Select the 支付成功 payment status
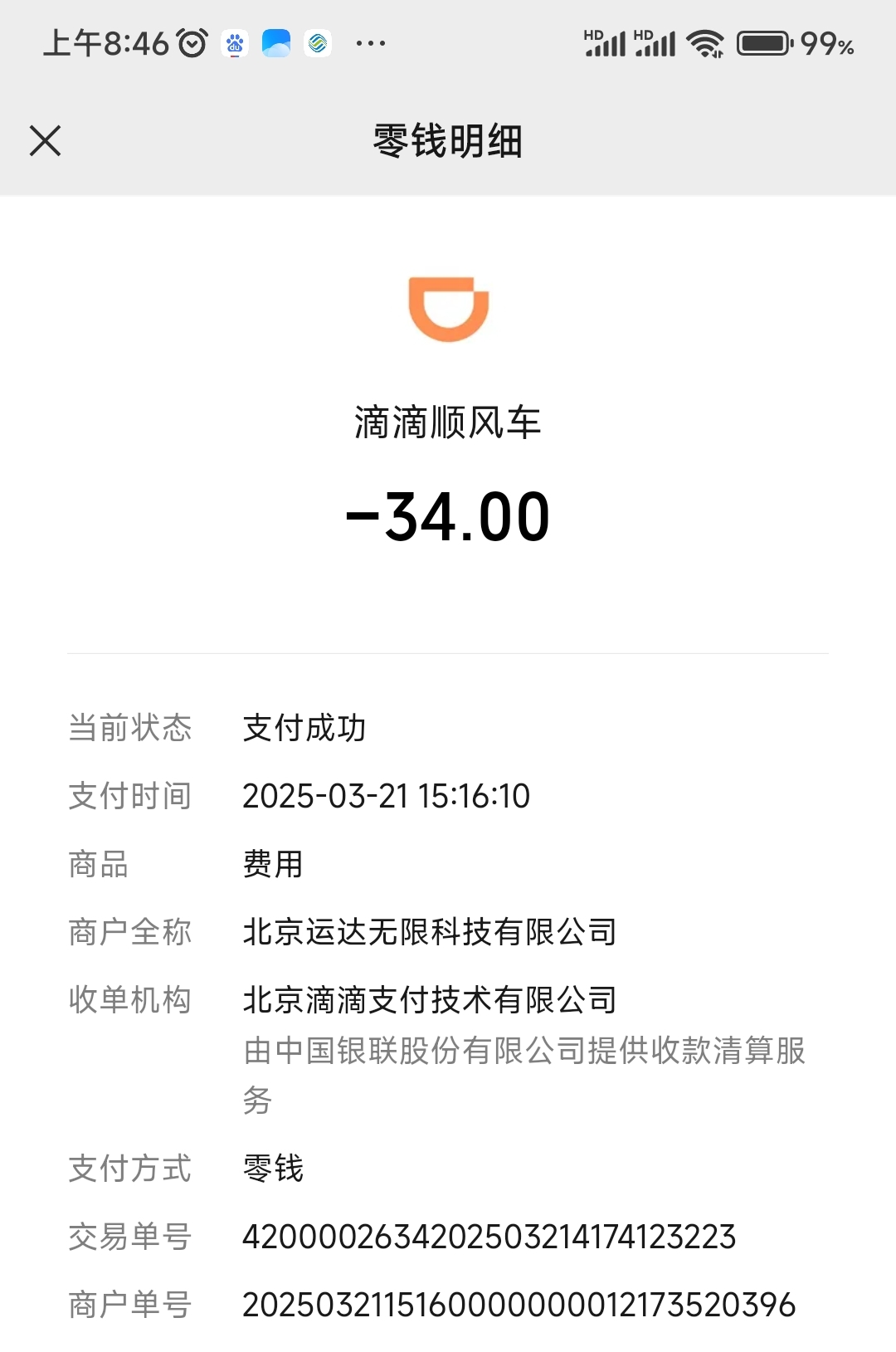896x1352 pixels. (x=304, y=728)
